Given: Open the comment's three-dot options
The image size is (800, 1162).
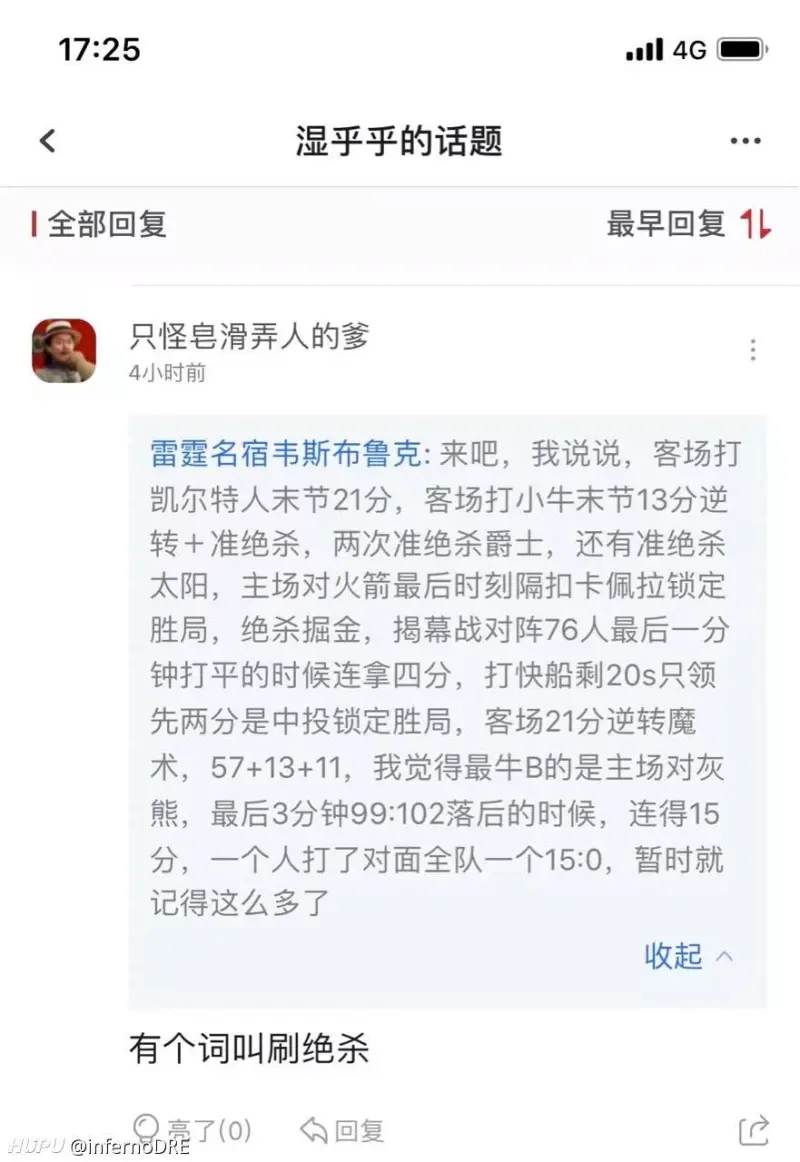Looking at the screenshot, I should (752, 350).
